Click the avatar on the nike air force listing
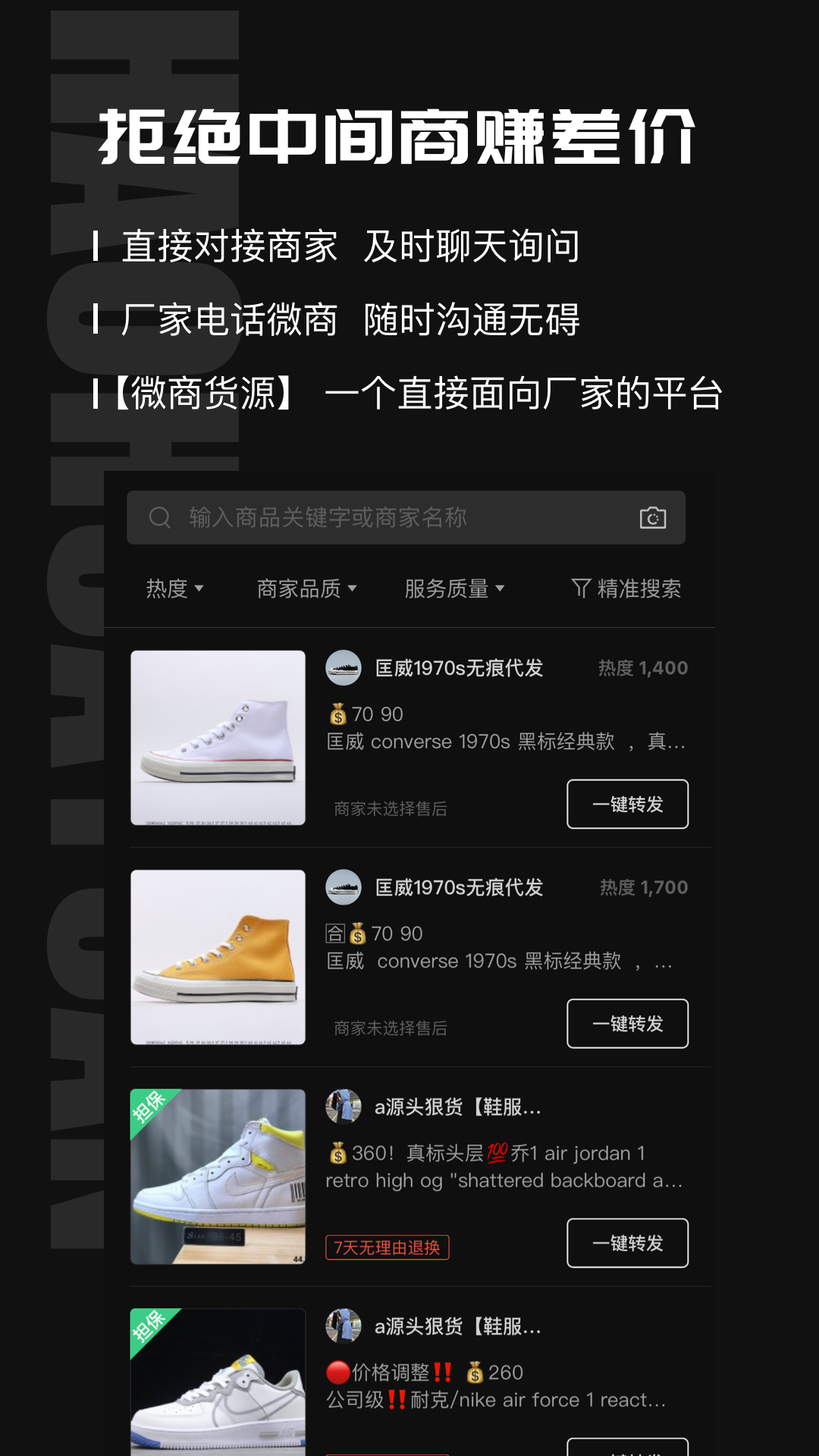 [342, 1327]
